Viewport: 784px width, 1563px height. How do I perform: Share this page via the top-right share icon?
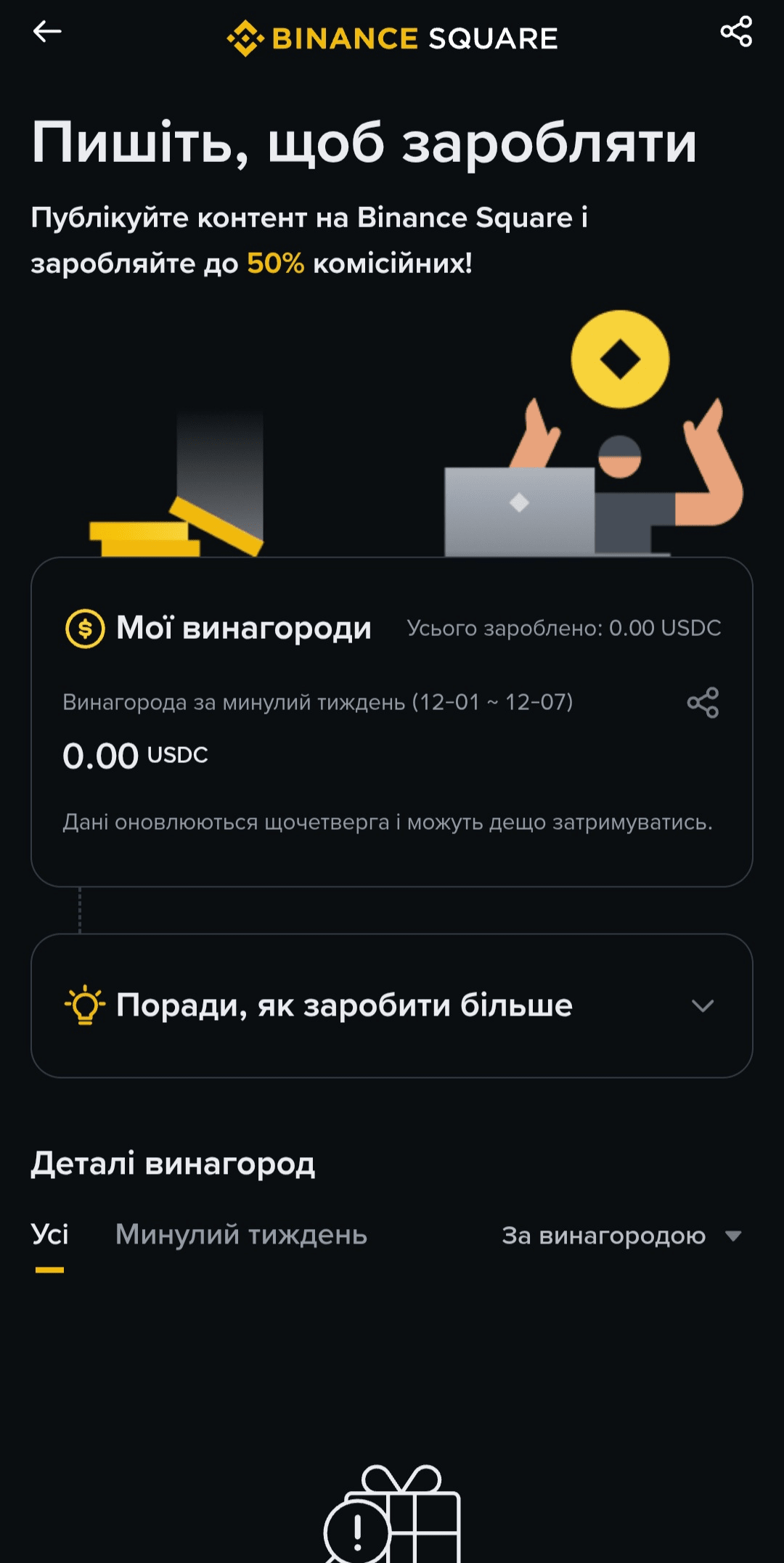pyautogui.click(x=735, y=32)
